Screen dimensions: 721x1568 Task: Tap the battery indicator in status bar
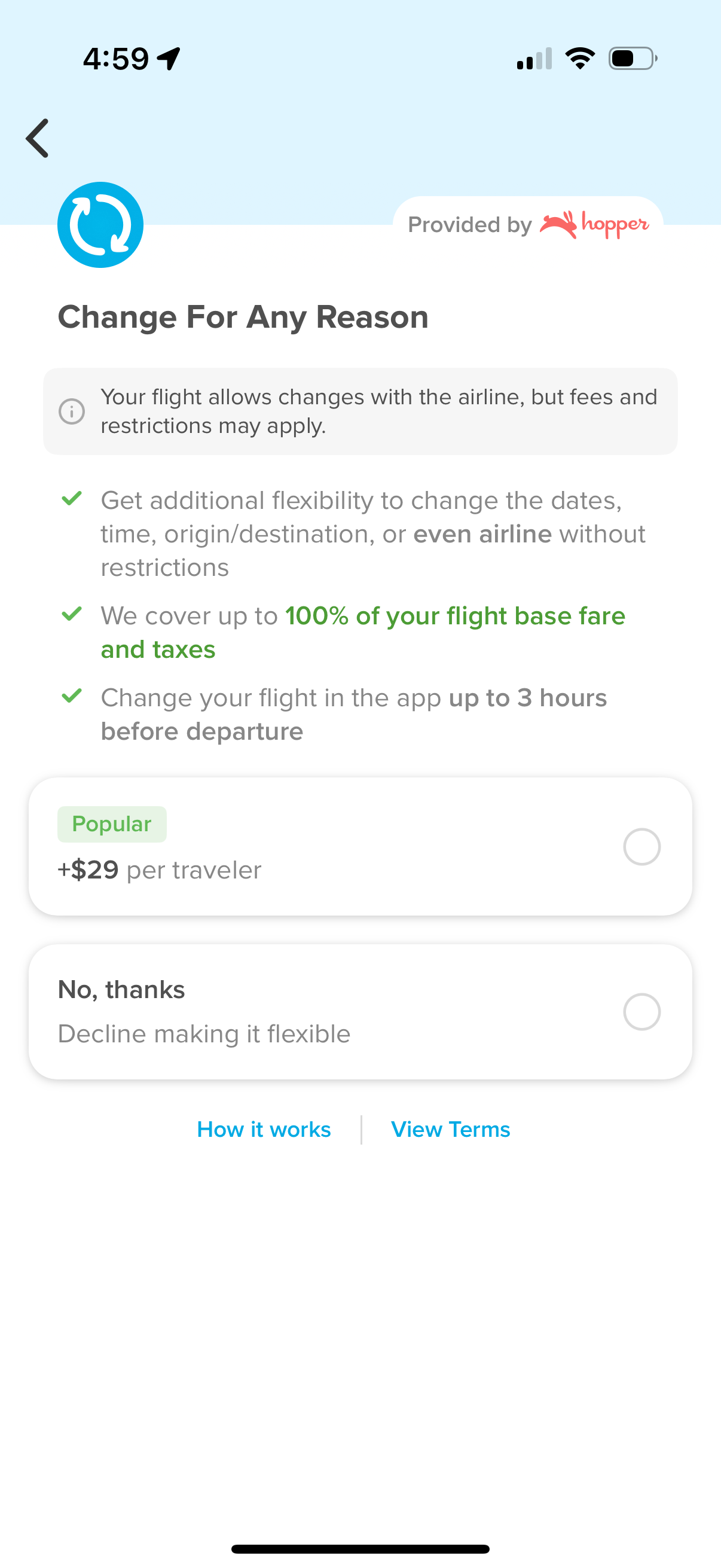click(631, 58)
